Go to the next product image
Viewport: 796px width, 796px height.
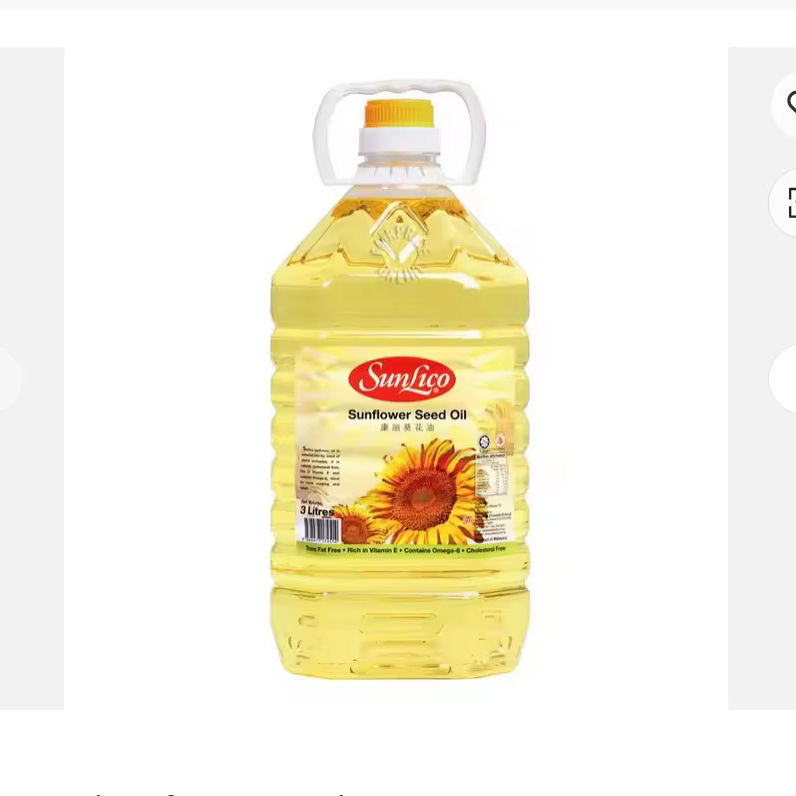click(784, 378)
